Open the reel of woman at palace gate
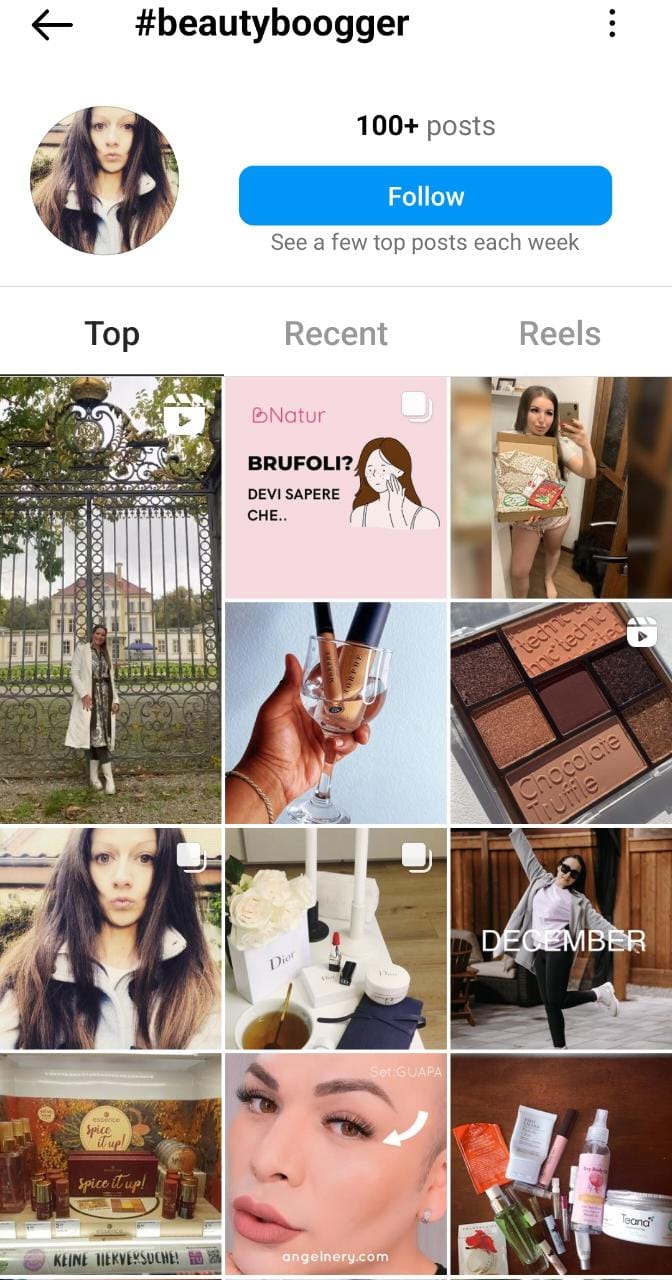 pyautogui.click(x=110, y=600)
